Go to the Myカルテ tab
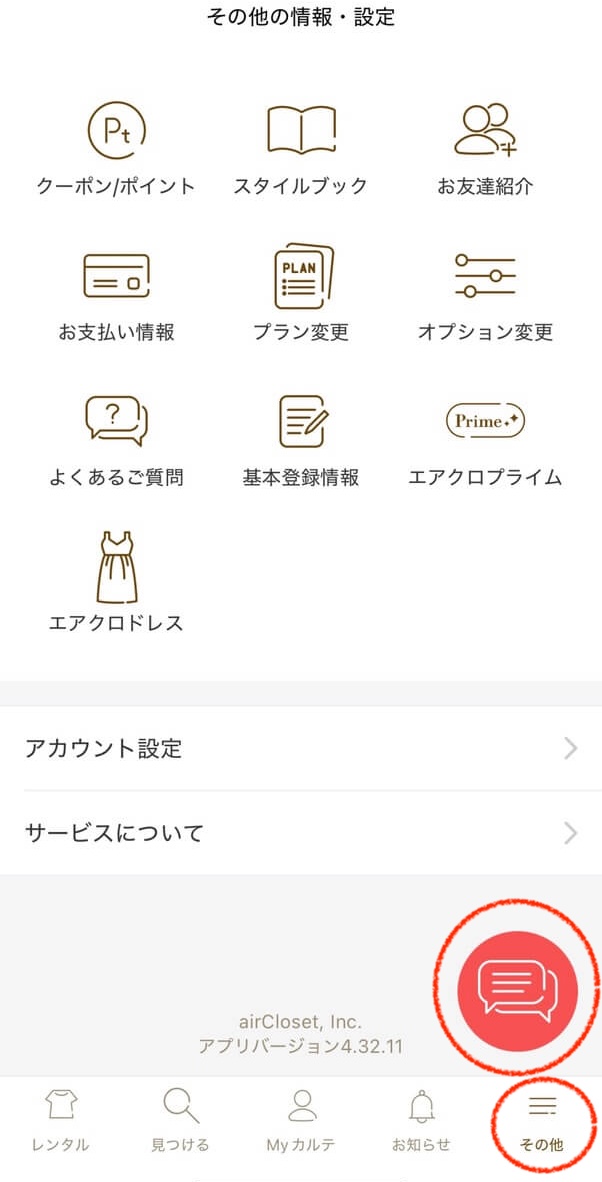This screenshot has height=1182, width=602. (301, 1120)
